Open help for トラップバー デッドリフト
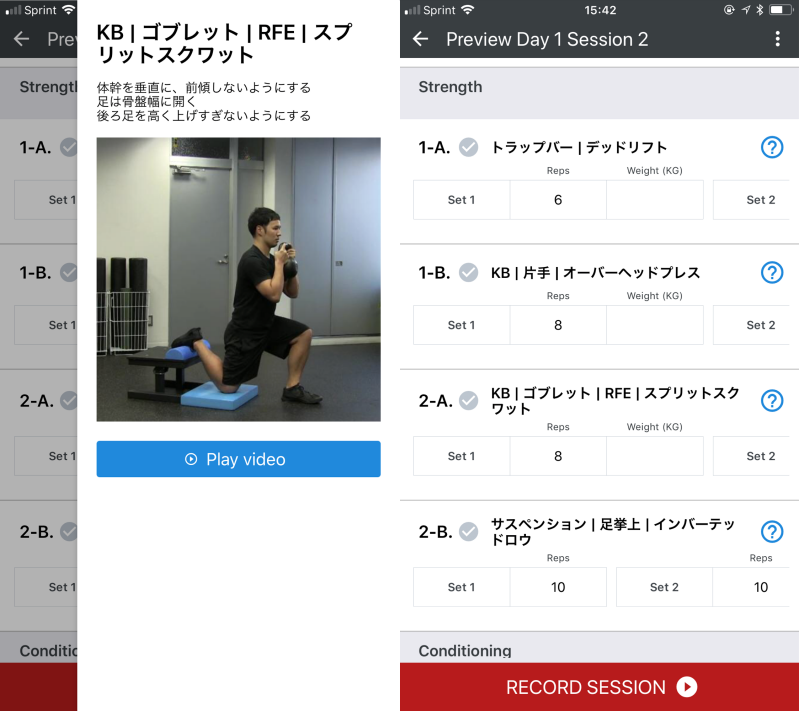This screenshot has width=799, height=711. [772, 147]
